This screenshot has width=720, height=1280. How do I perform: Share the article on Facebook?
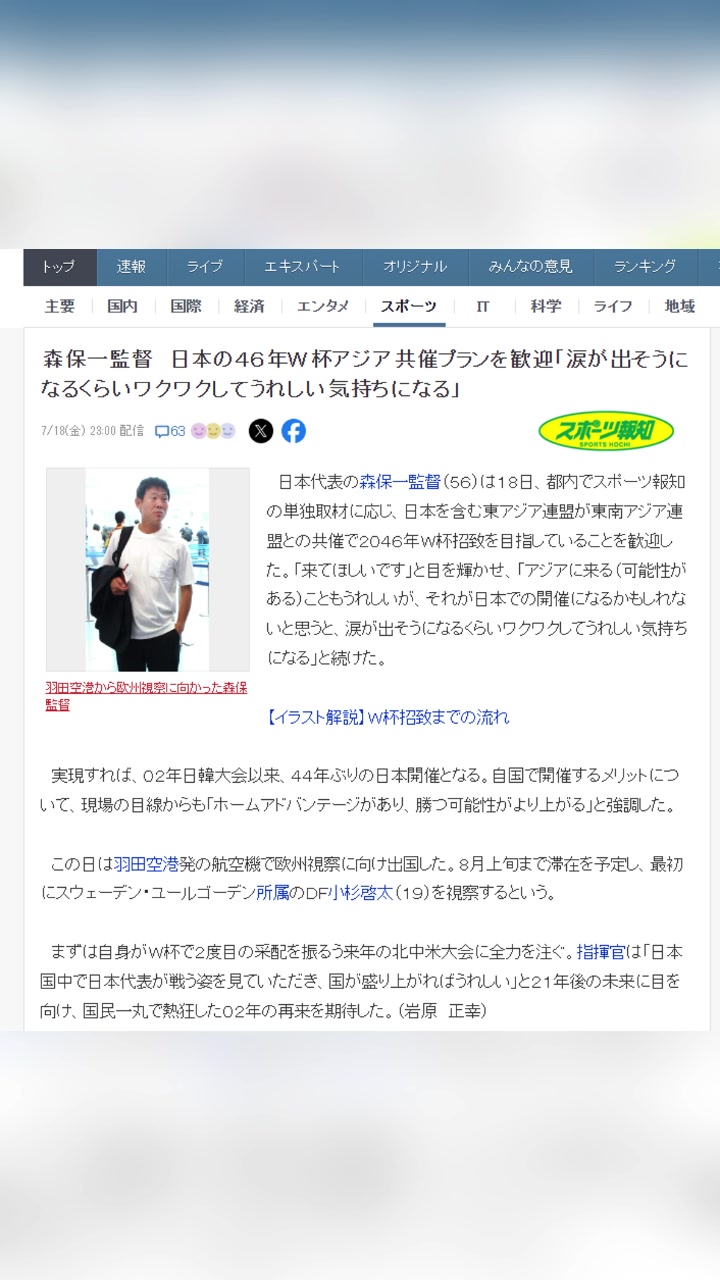[x=293, y=431]
